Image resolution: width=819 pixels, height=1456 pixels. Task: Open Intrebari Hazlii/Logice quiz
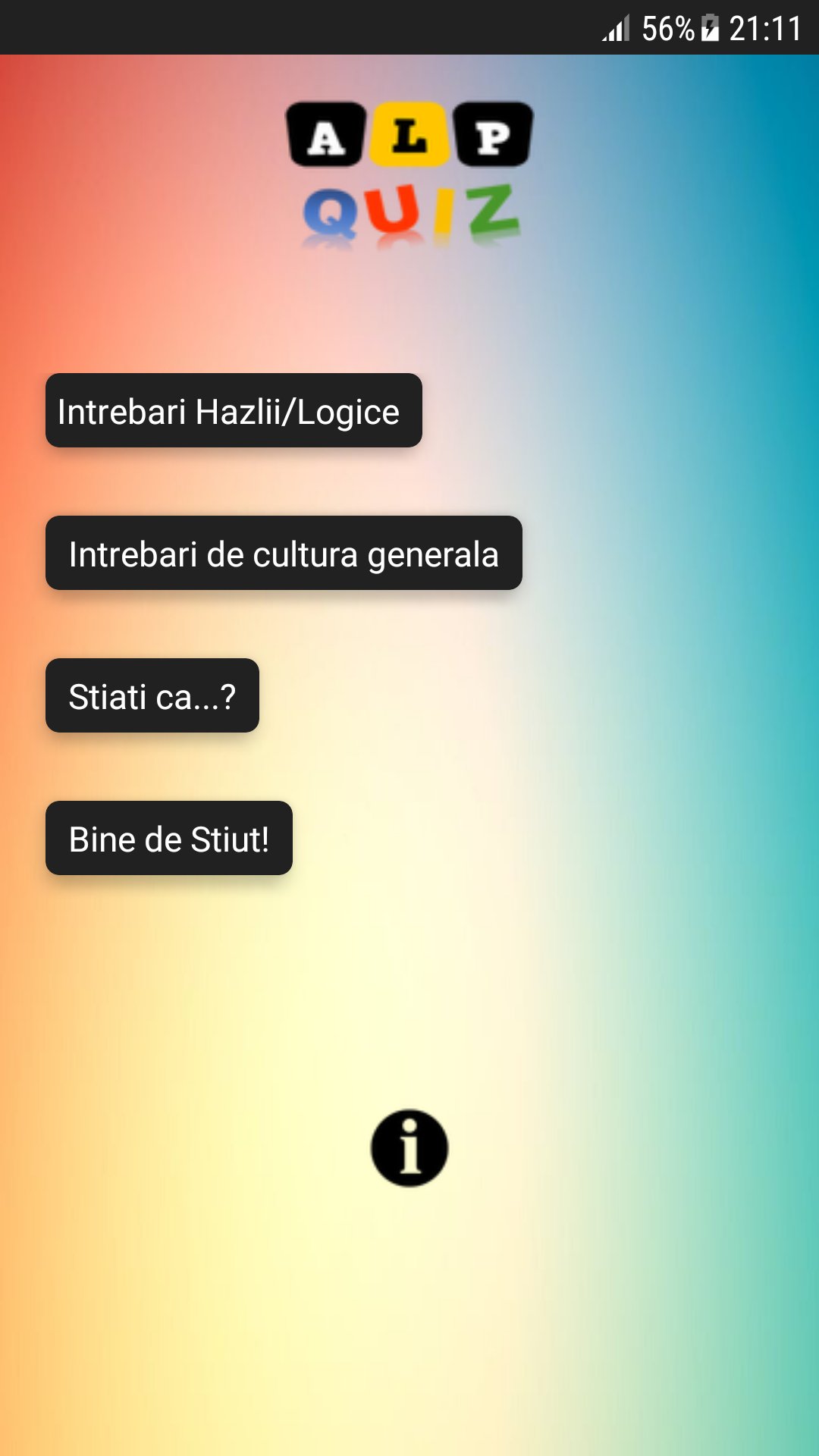(x=234, y=410)
